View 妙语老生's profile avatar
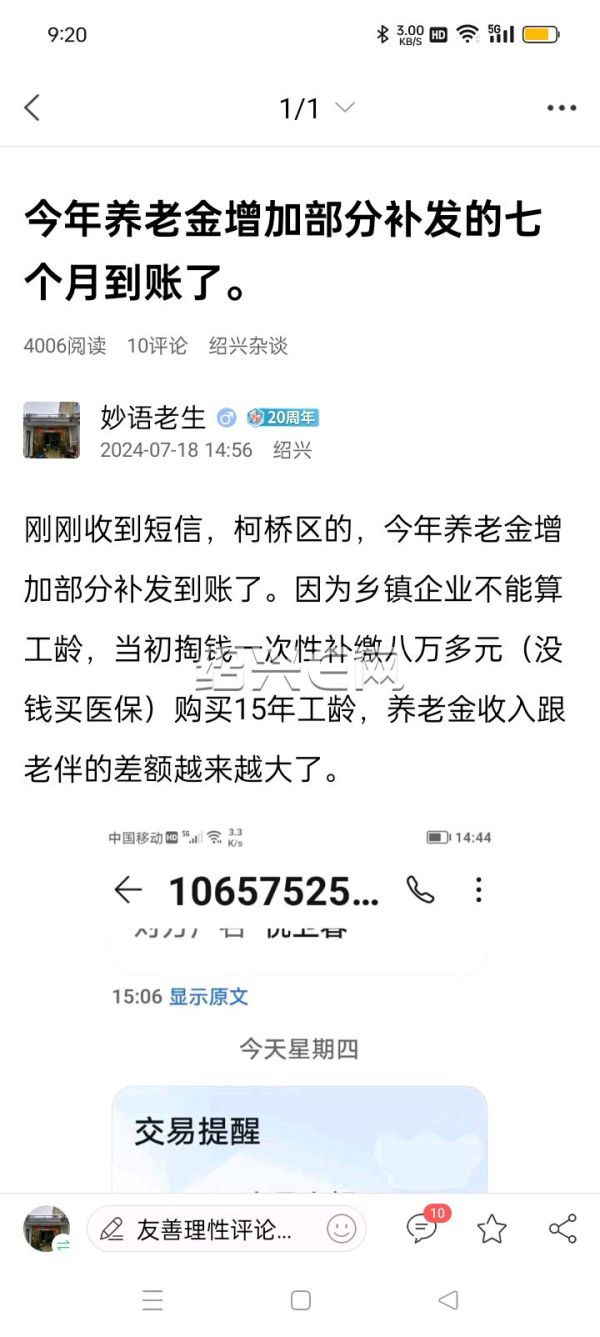600x1337 pixels. 51,431
